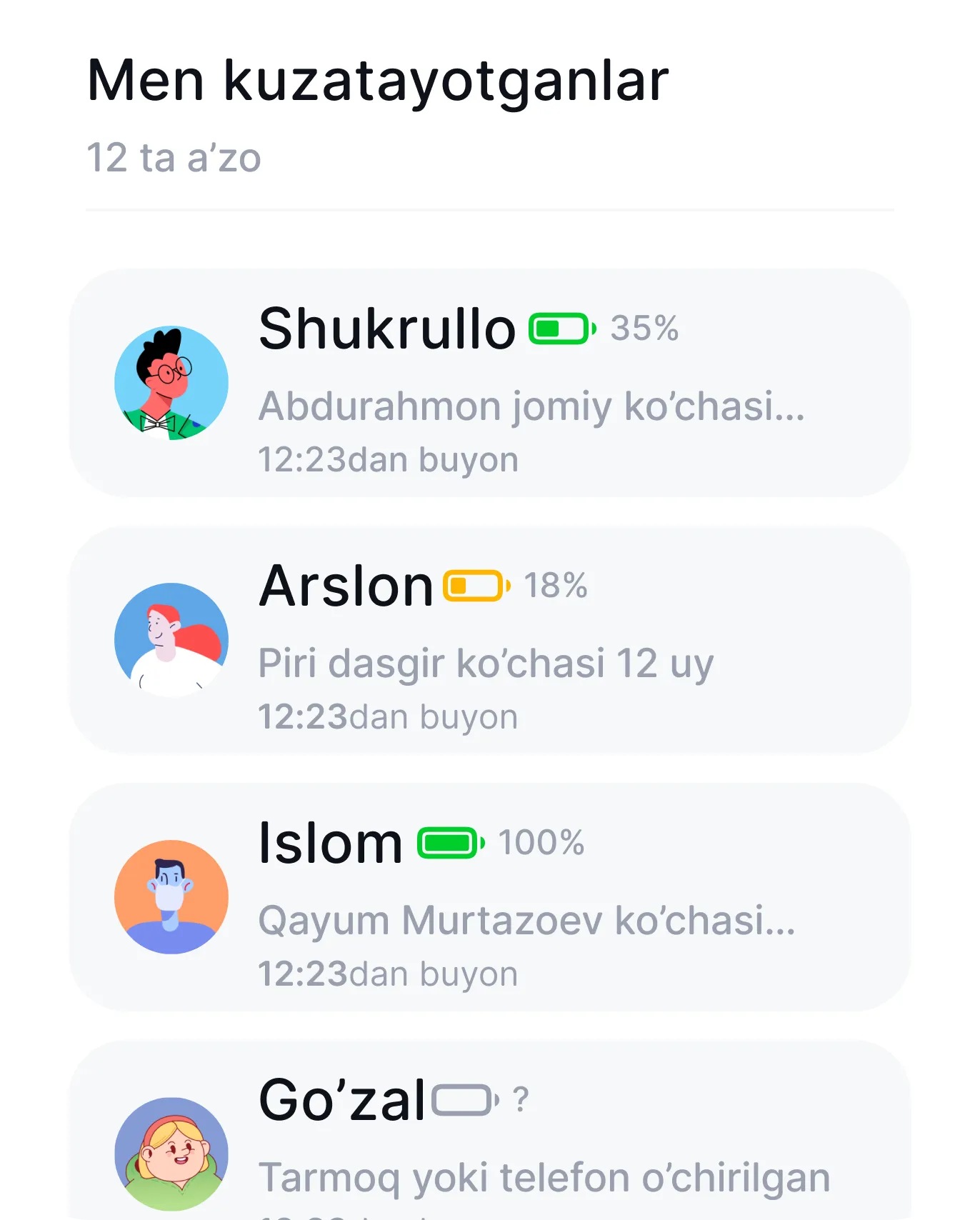This screenshot has height=1220, width=980.
Task: Tap Islom's full battery icon
Action: click(449, 843)
